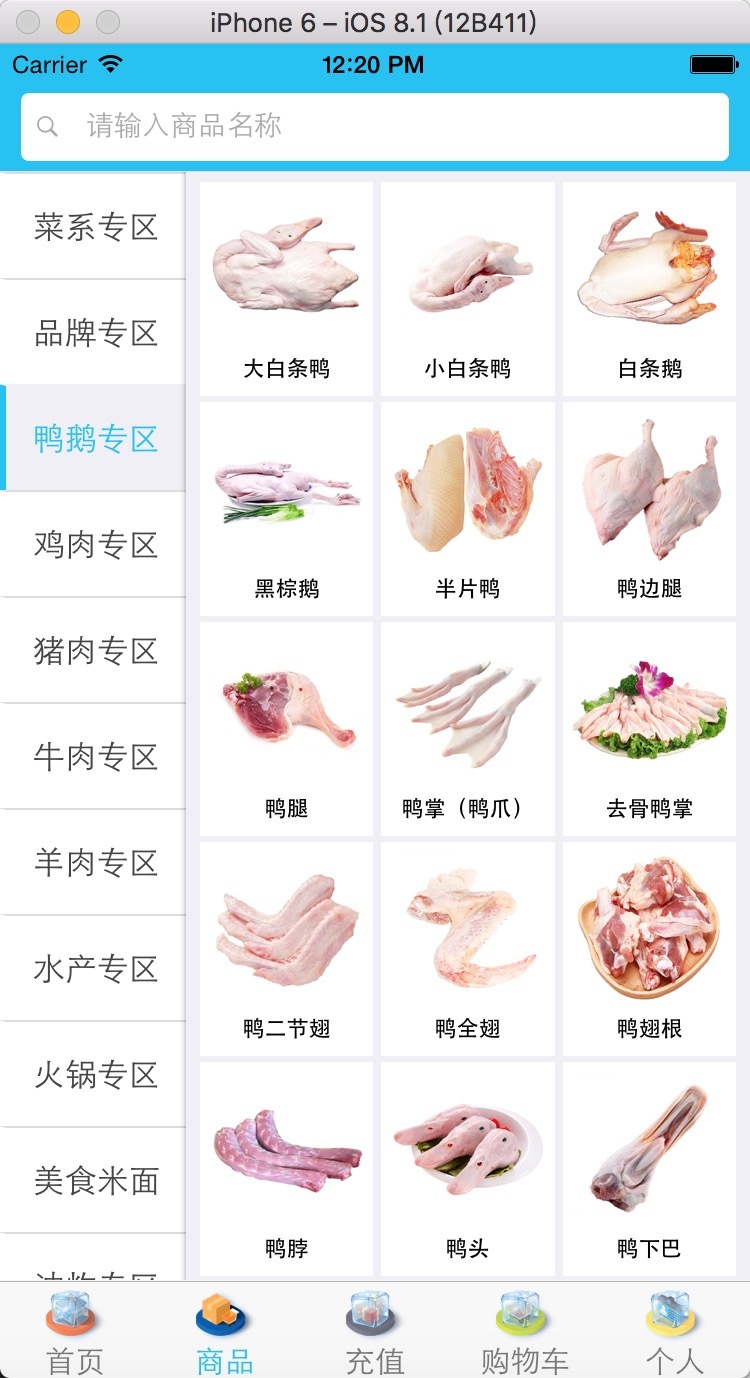Open the 大白条鸭 product tile
The width and height of the screenshot is (750, 1378).
286,288
